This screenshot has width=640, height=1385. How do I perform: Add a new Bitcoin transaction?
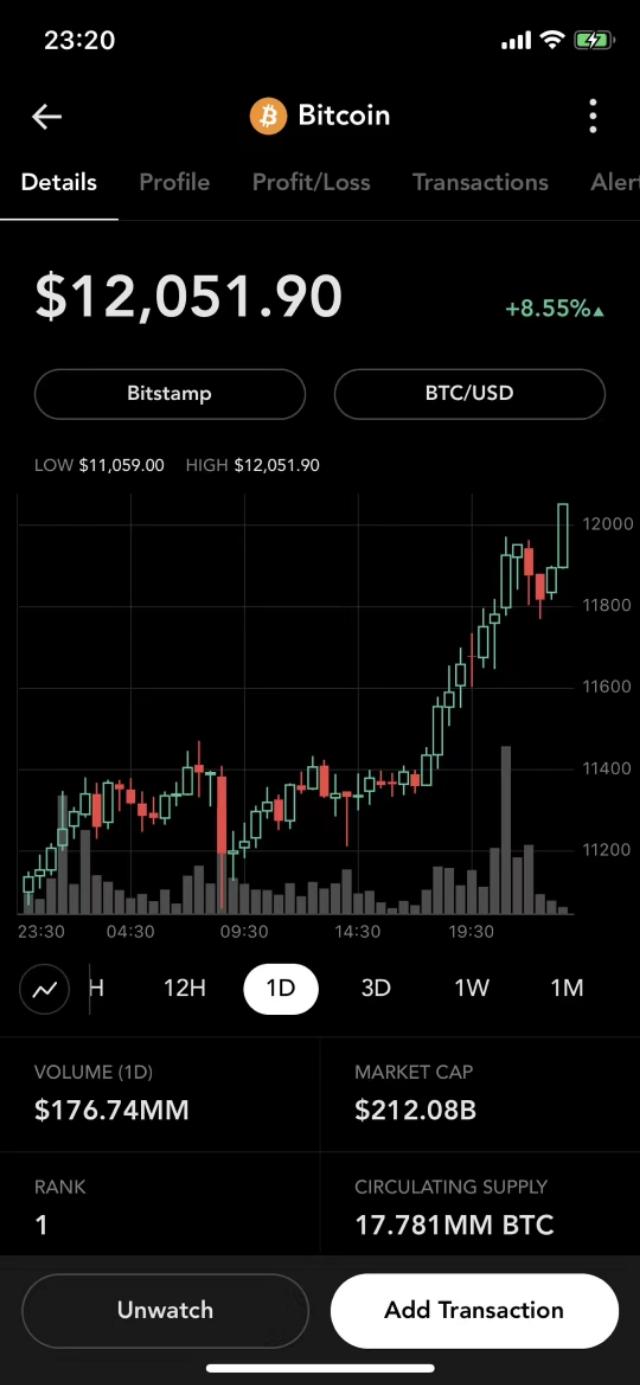[x=474, y=1310]
